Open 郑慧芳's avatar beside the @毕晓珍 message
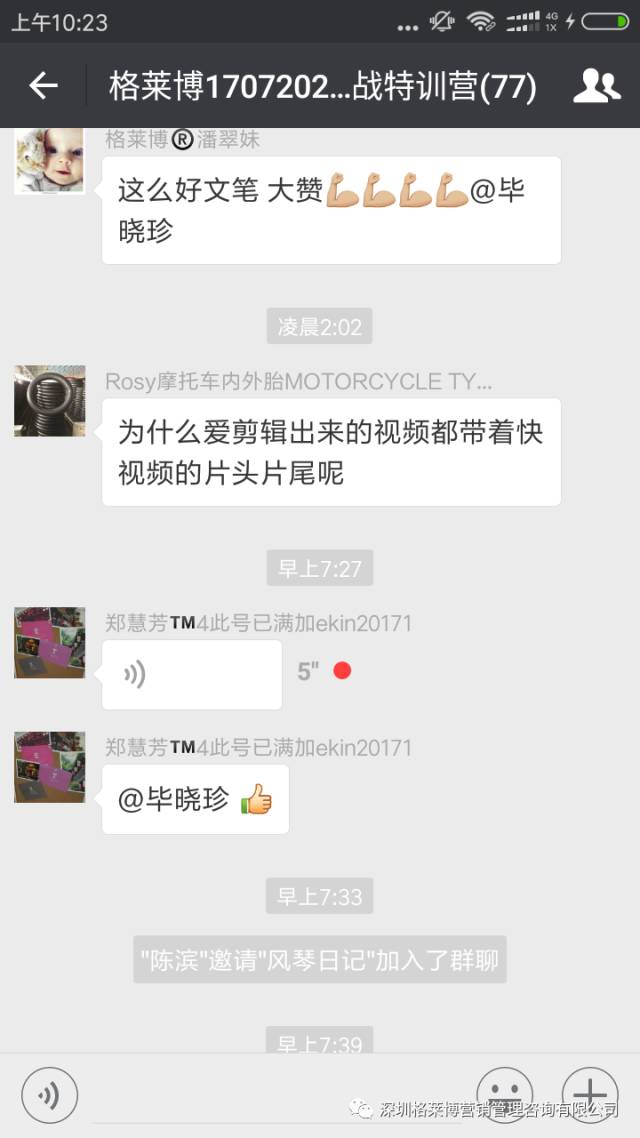Viewport: 640px width, 1138px height. click(49, 767)
